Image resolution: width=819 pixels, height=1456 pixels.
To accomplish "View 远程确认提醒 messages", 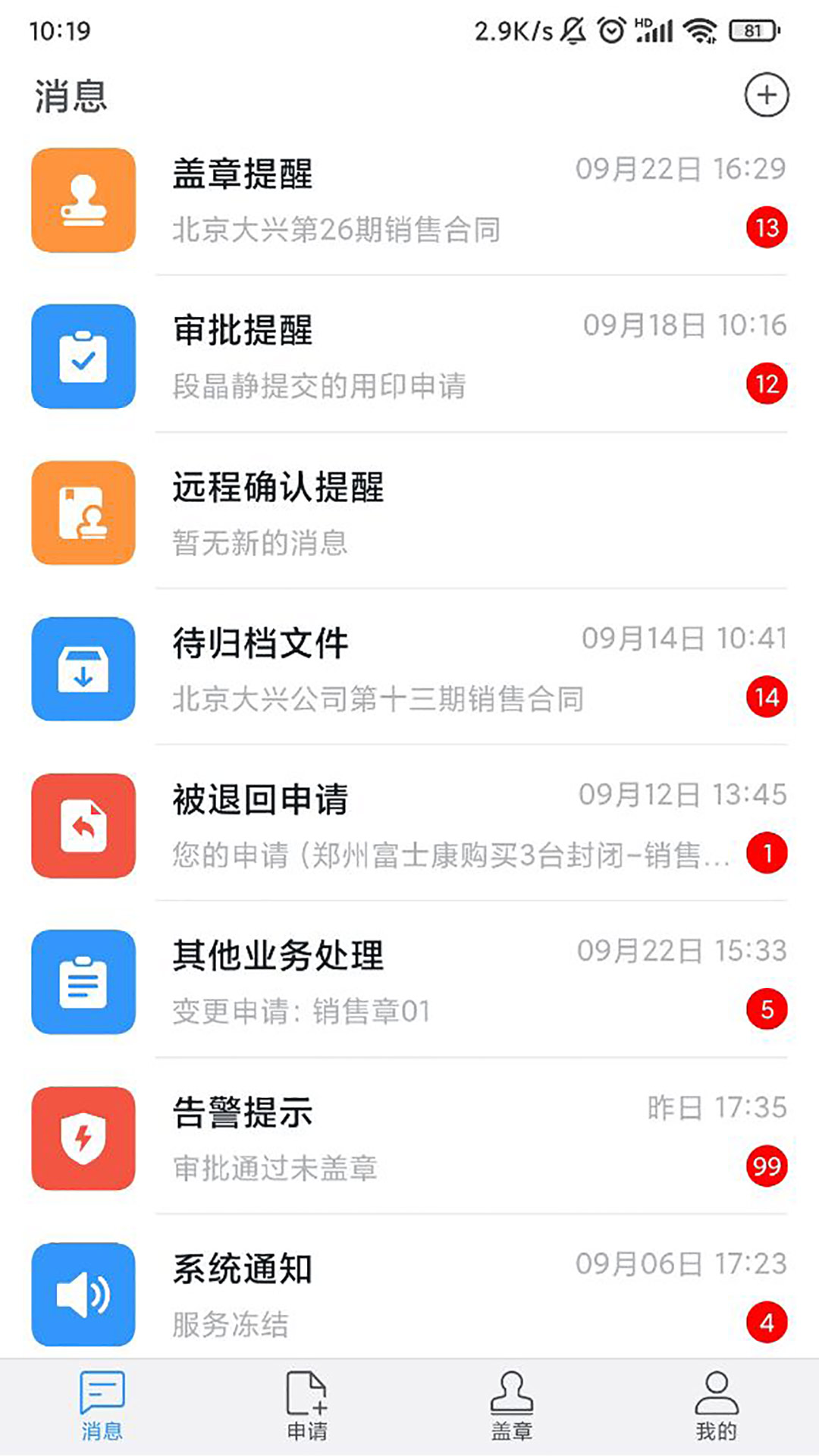I will pyautogui.click(x=409, y=513).
